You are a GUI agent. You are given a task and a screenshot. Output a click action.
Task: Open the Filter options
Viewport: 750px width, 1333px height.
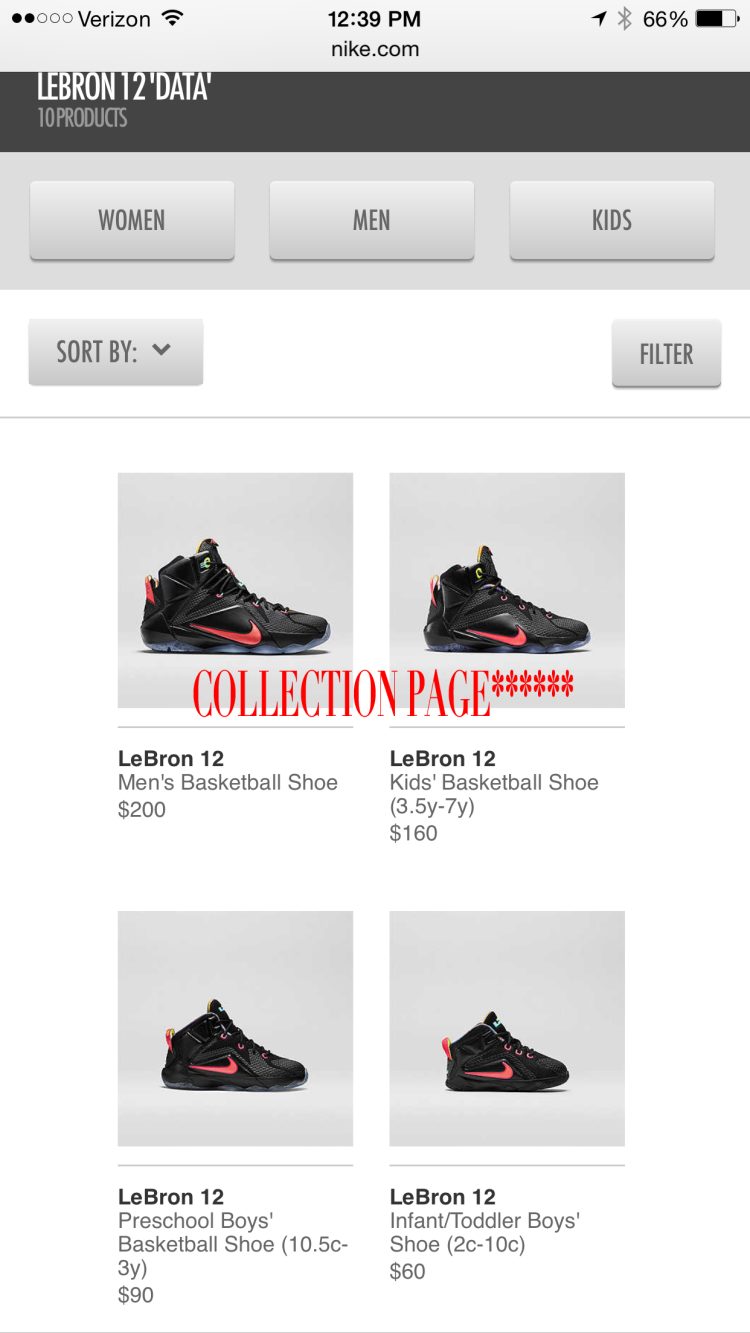click(666, 354)
